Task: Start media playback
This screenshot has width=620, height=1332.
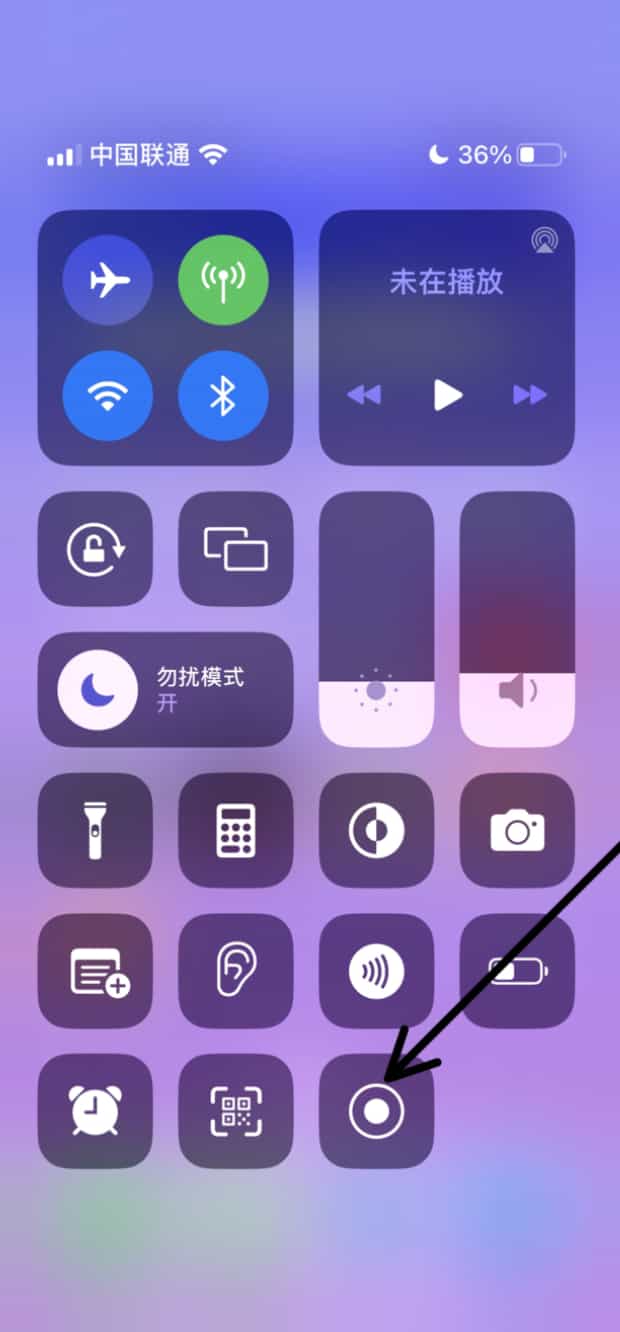Action: [x=447, y=395]
